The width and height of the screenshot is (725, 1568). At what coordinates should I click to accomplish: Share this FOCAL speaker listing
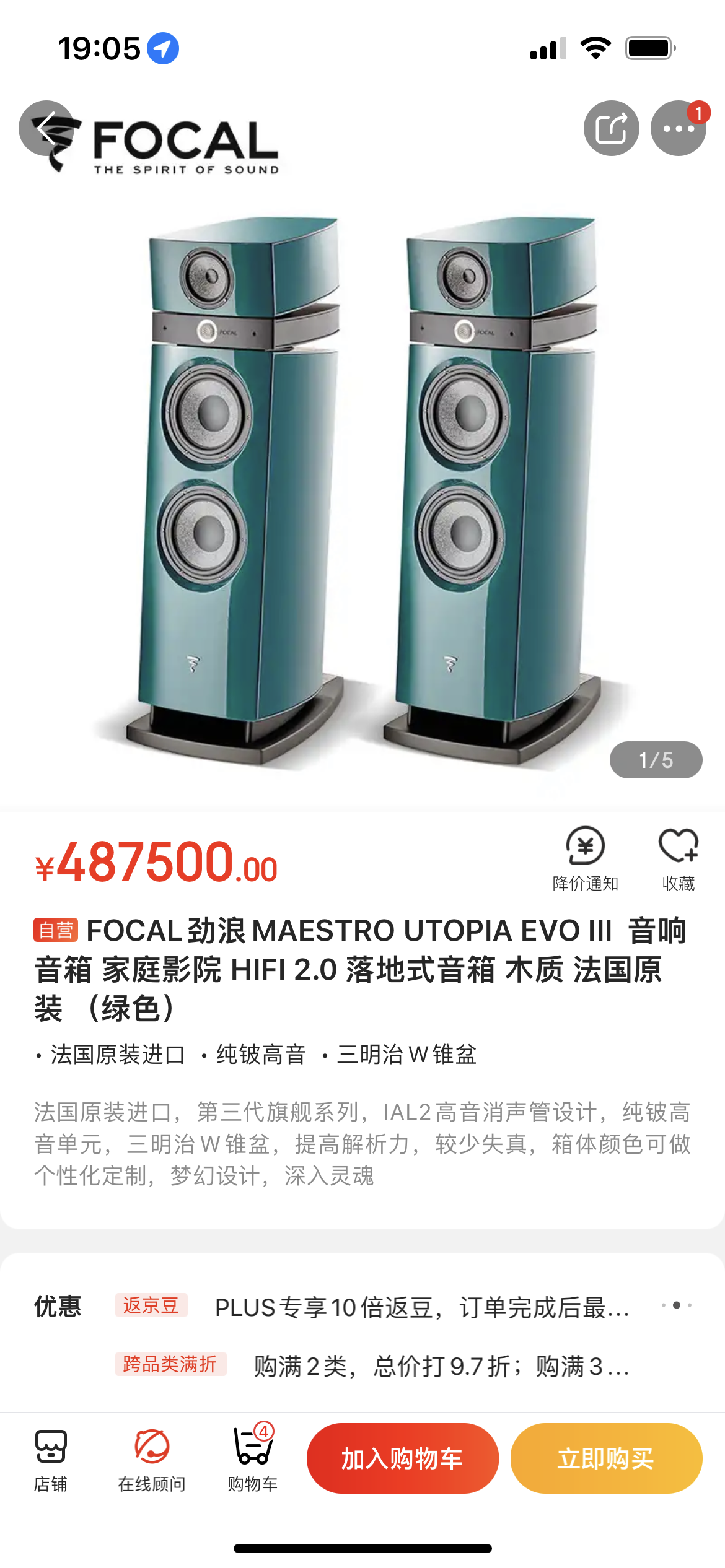(x=611, y=128)
